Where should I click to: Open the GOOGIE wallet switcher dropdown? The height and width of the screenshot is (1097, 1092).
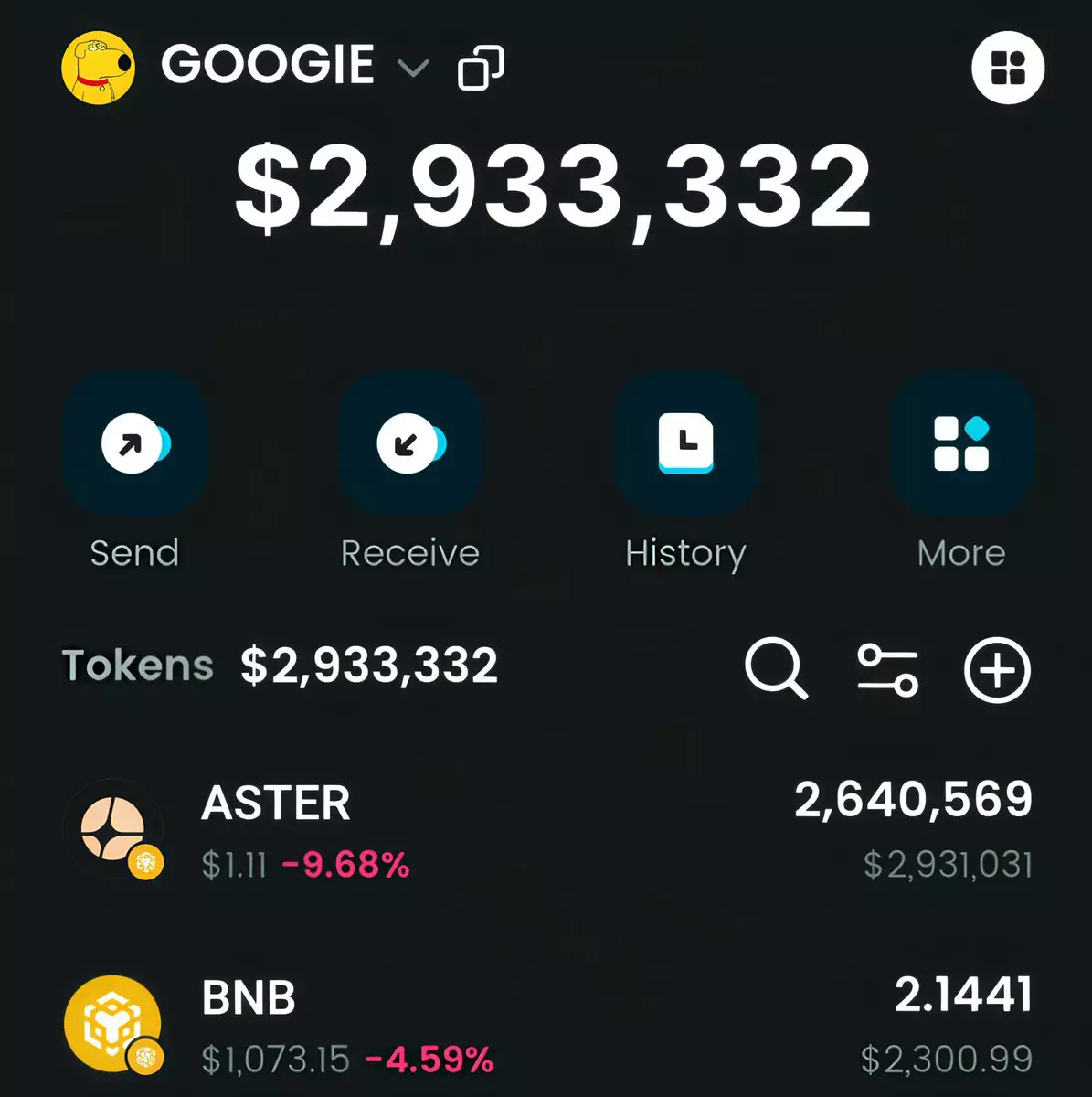413,68
